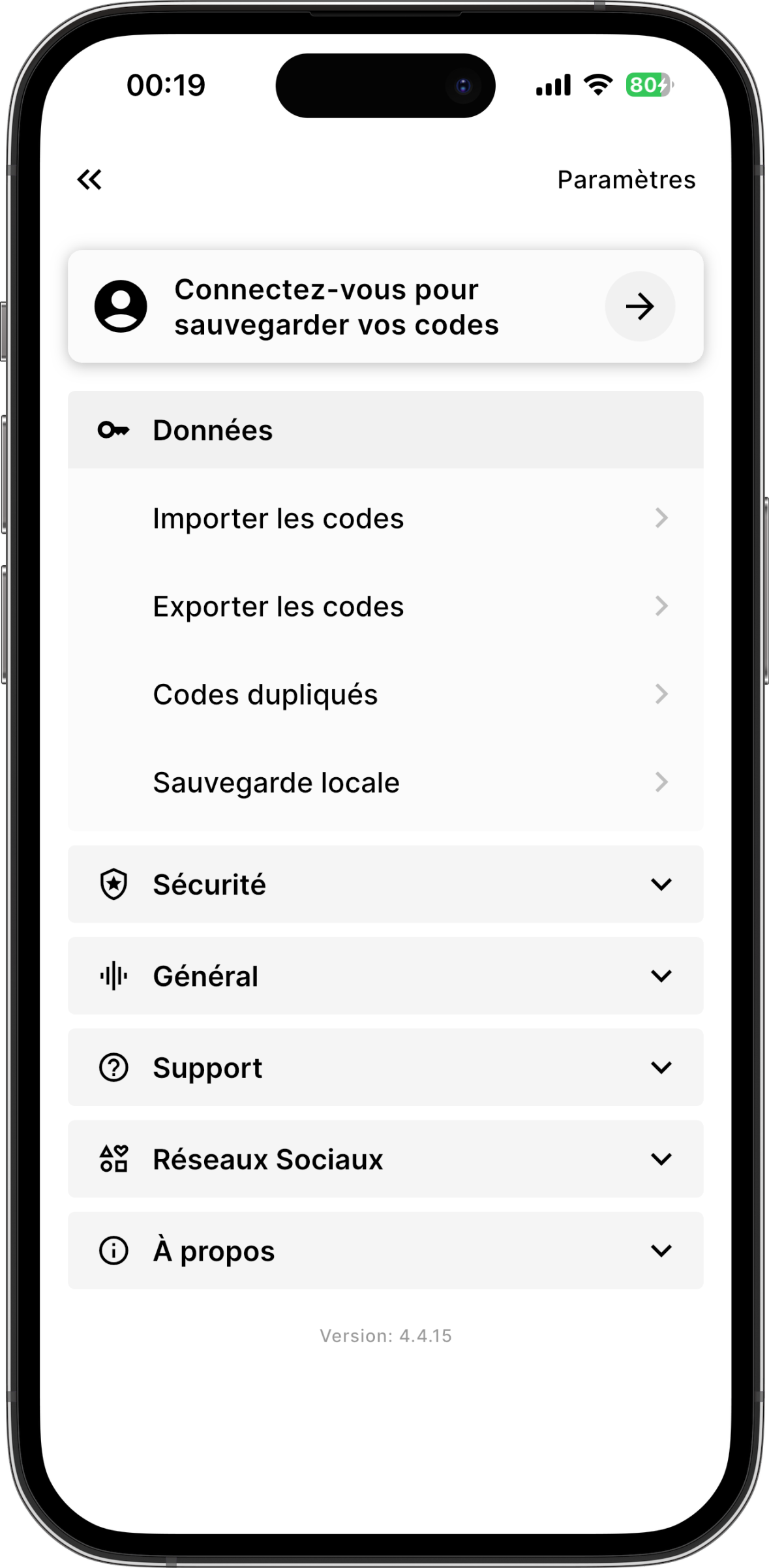Collapse the Données section
The height and width of the screenshot is (1568, 769).
pyautogui.click(x=385, y=430)
